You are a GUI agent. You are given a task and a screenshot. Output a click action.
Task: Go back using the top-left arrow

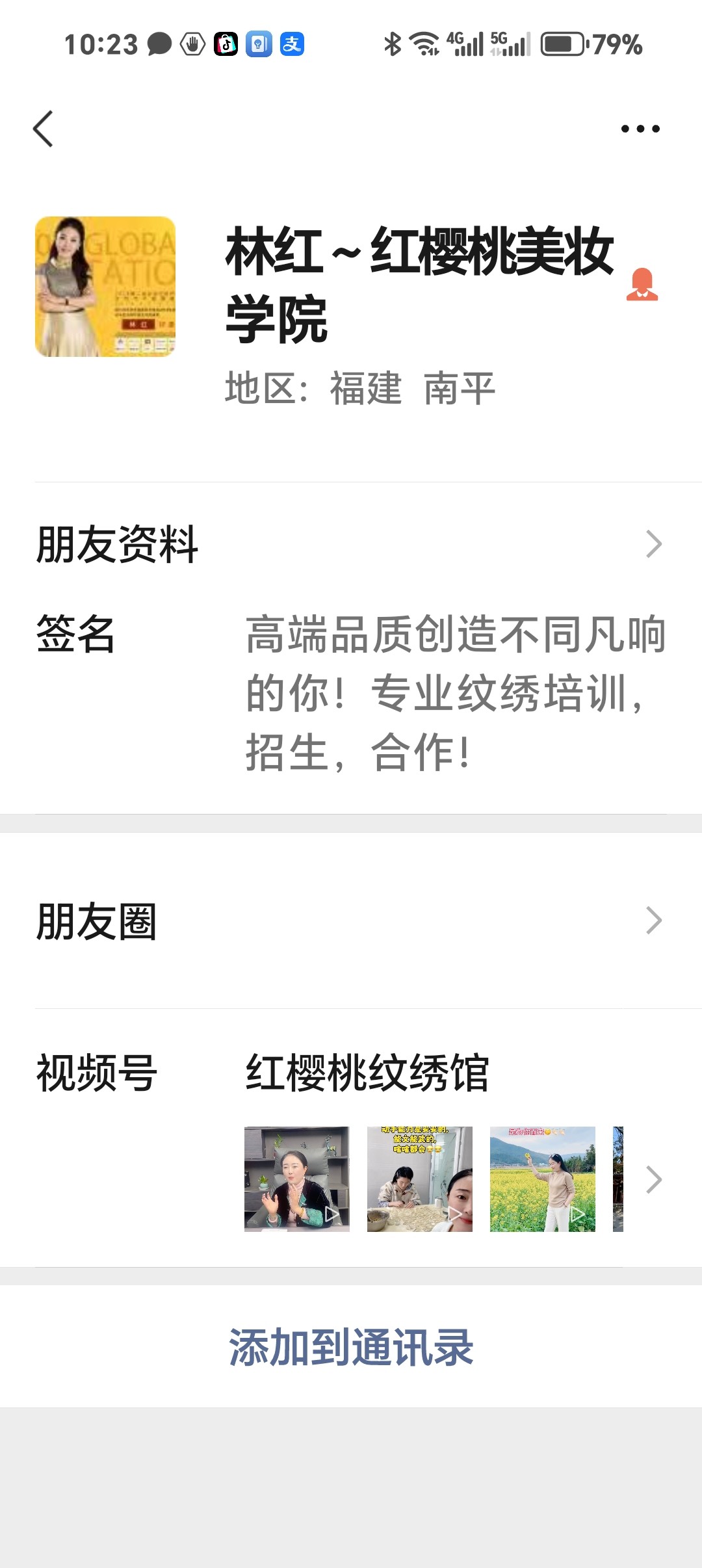tap(43, 129)
